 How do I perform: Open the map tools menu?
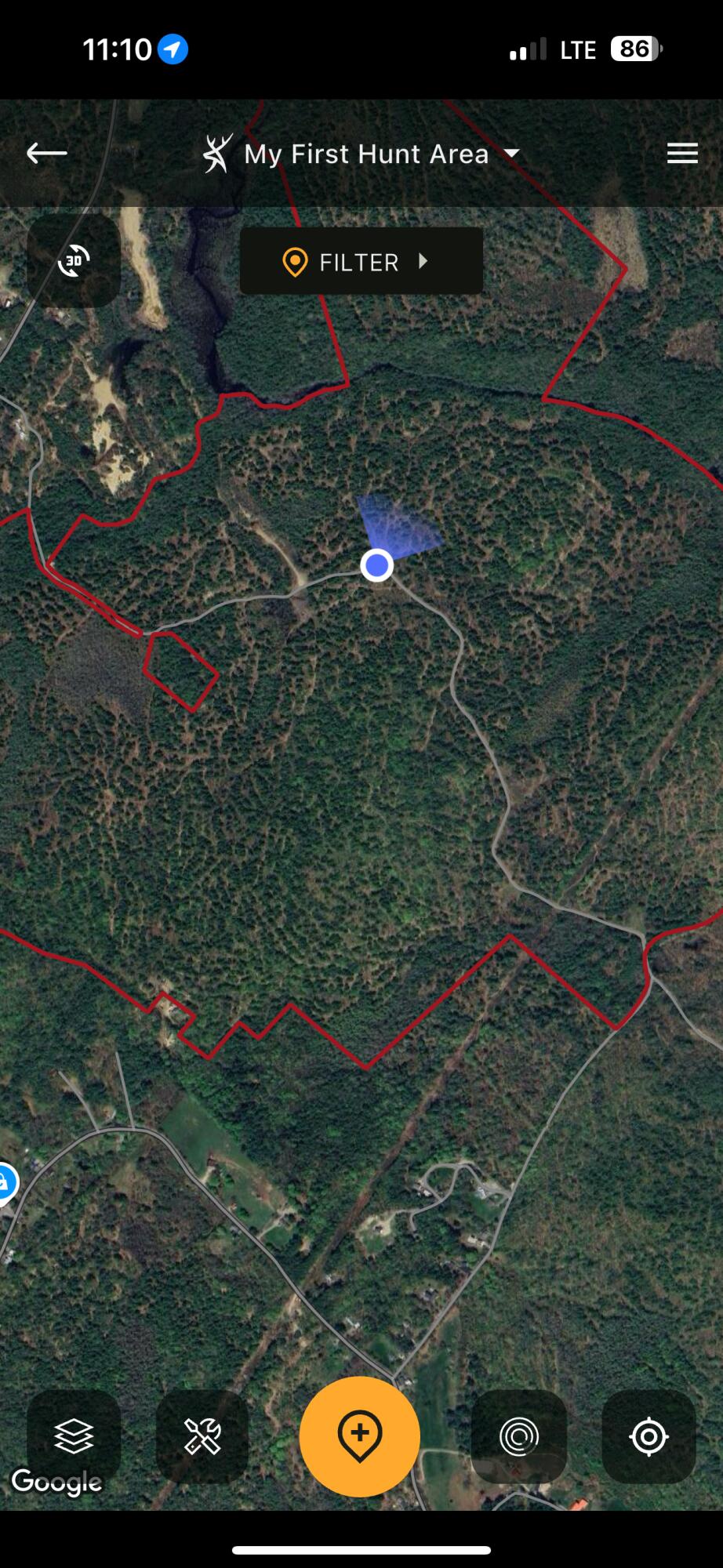pyautogui.click(x=202, y=1436)
